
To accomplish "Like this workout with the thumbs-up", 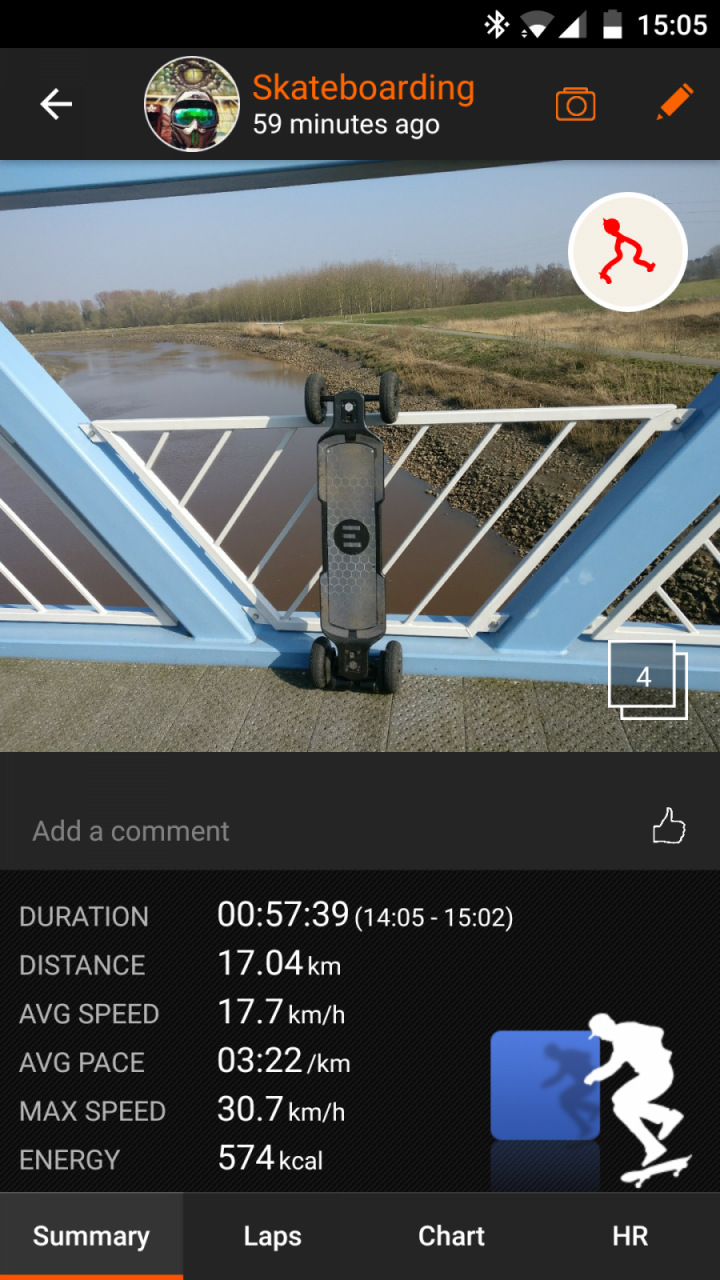I will (x=668, y=828).
